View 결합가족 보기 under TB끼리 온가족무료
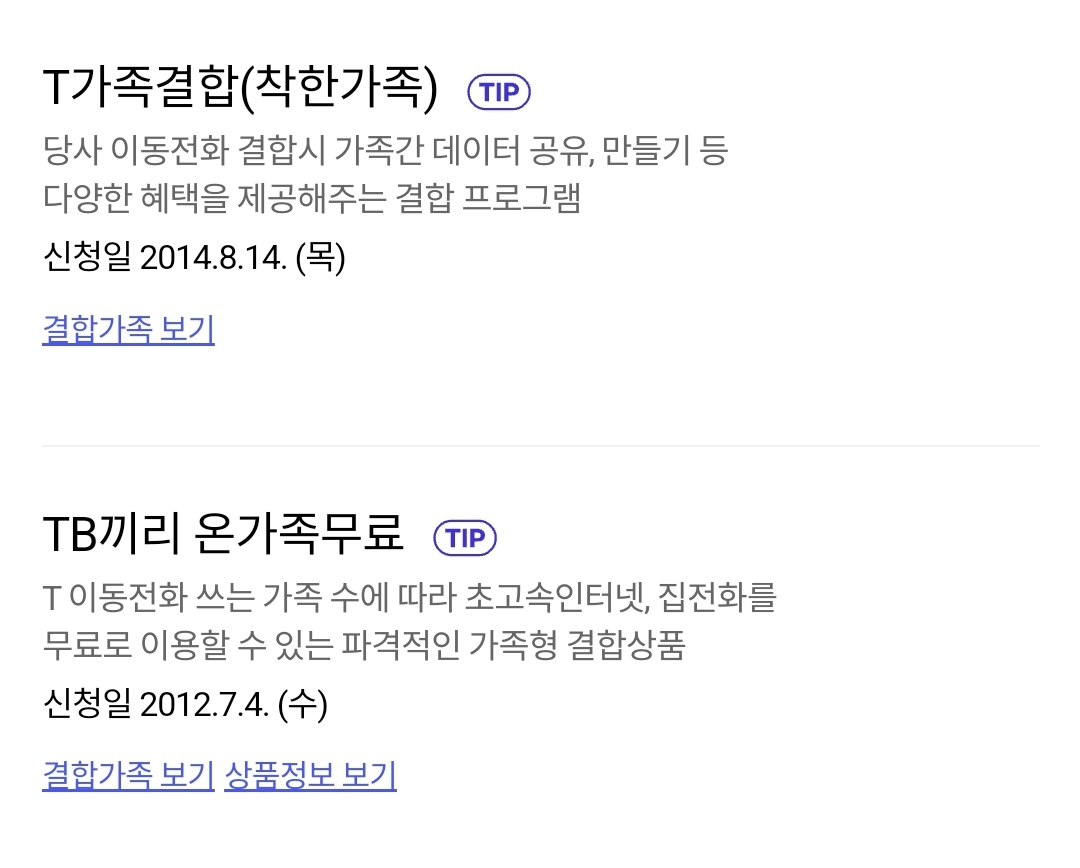 128,775
